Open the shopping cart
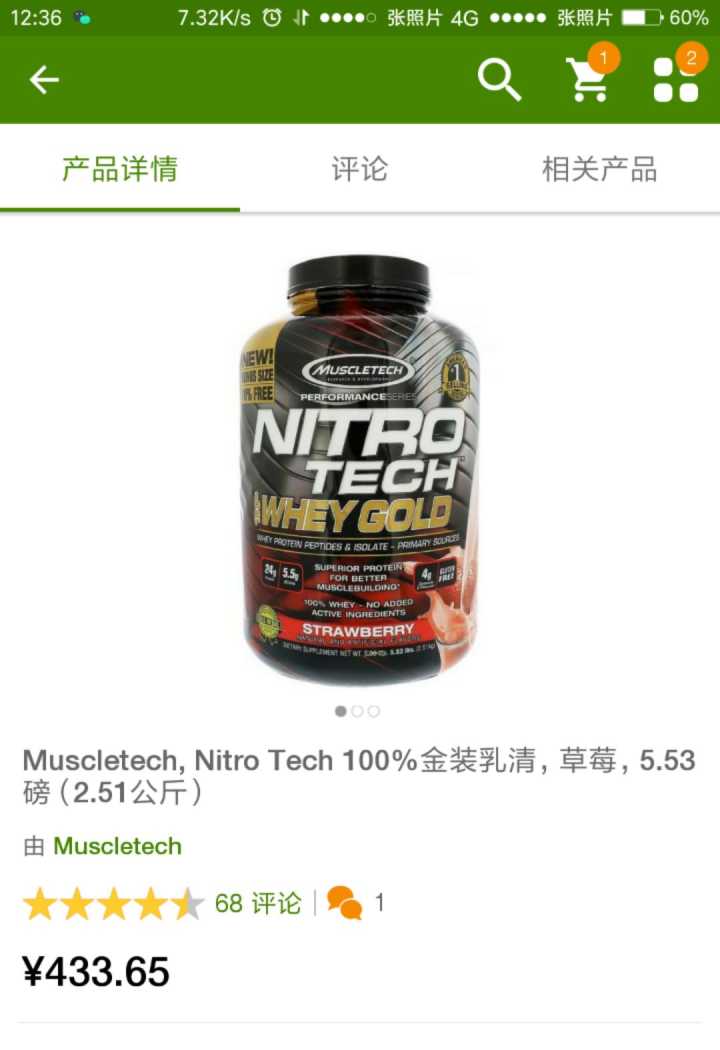The width and height of the screenshot is (720, 1050). (x=588, y=80)
